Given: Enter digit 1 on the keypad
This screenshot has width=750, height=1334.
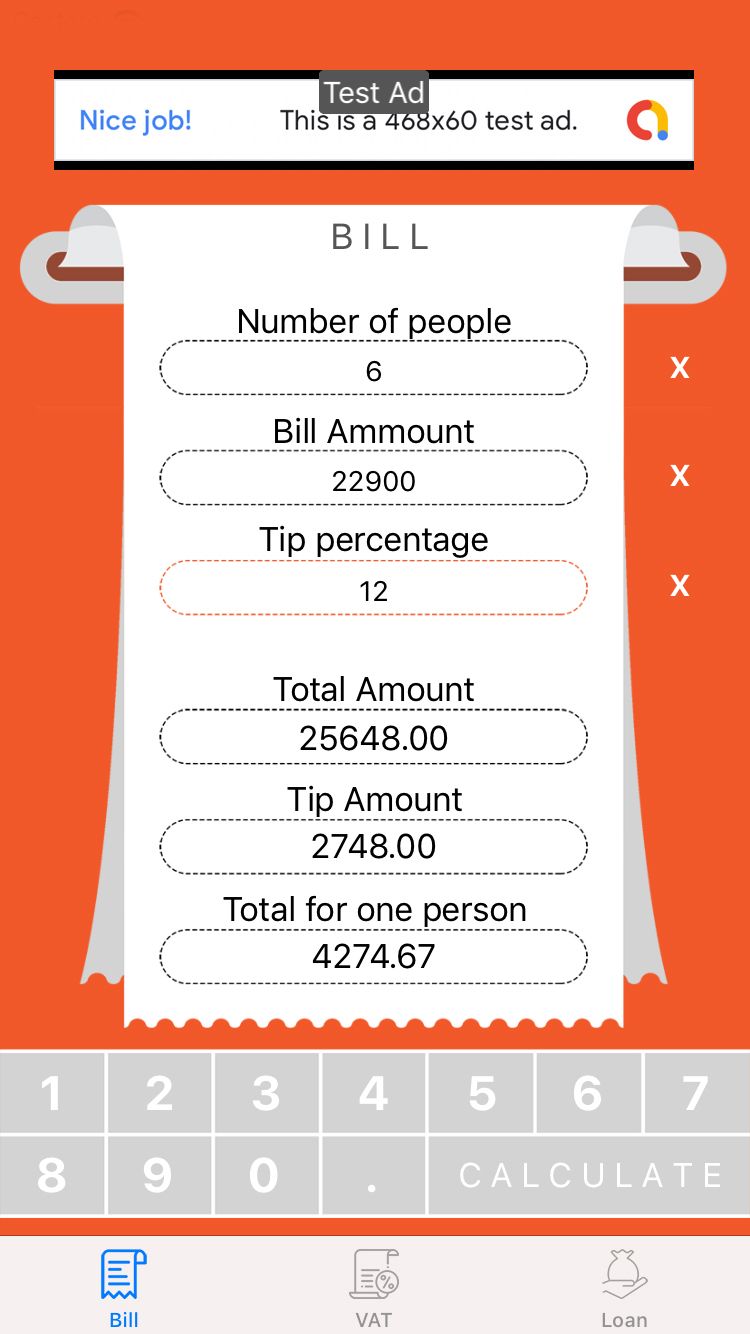Looking at the screenshot, I should click(52, 1093).
